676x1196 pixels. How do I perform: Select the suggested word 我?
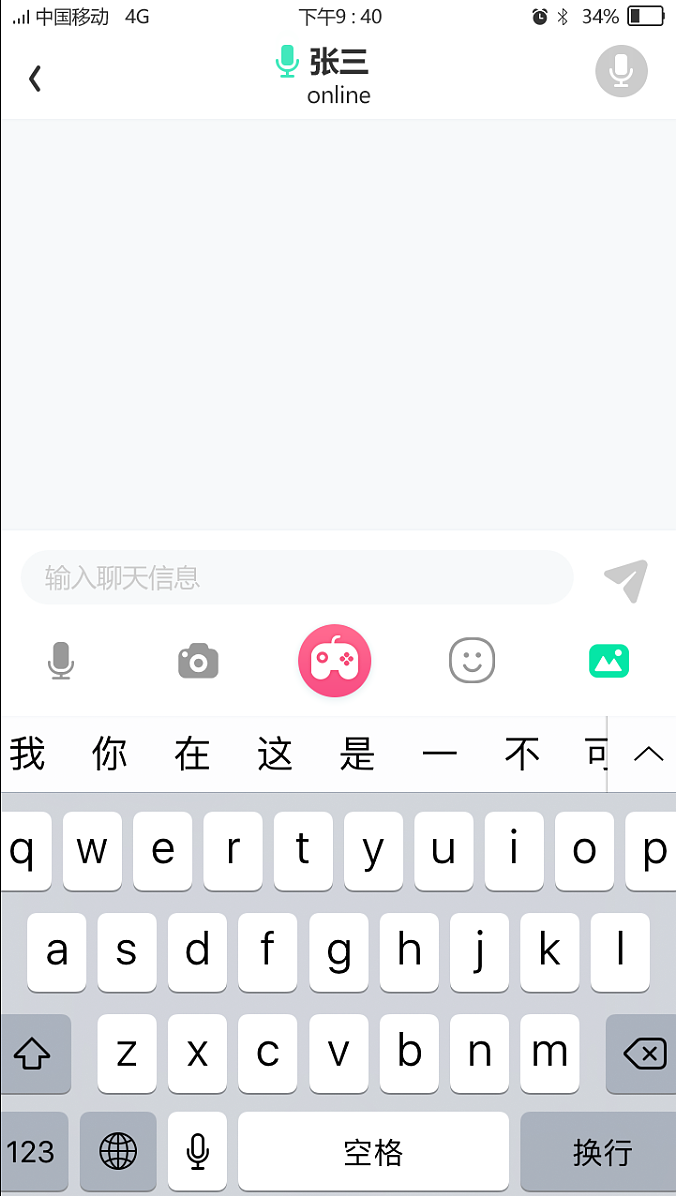28,754
